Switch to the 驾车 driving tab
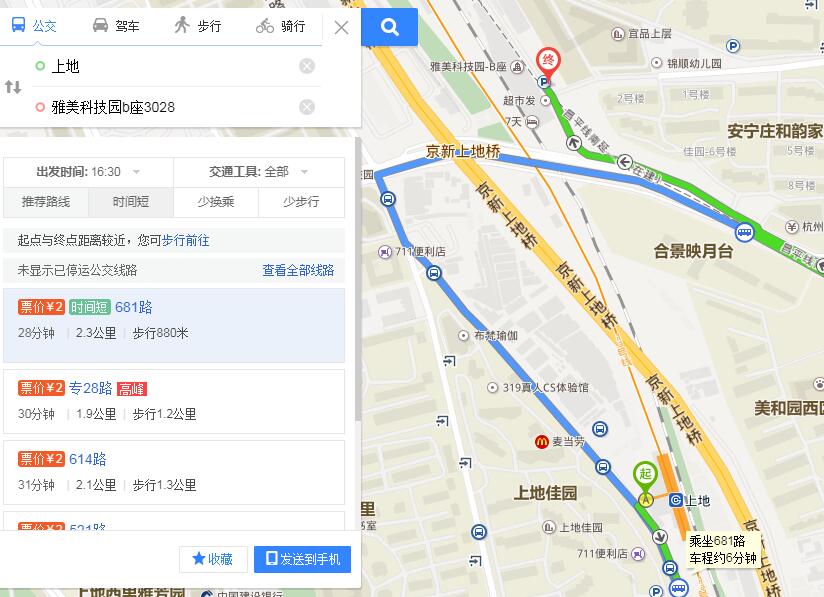 tap(115, 26)
